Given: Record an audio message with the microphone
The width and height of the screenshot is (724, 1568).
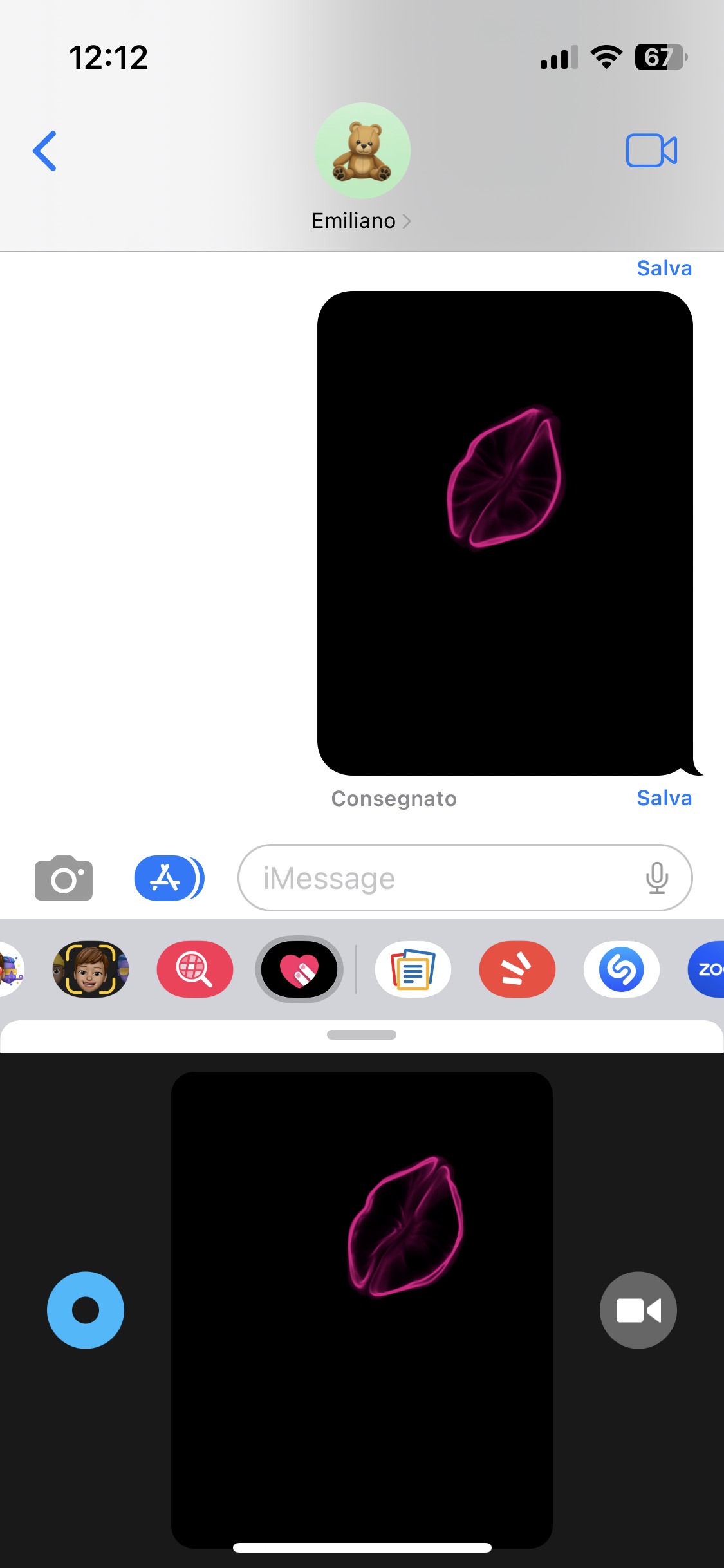Looking at the screenshot, I should pyautogui.click(x=656, y=878).
